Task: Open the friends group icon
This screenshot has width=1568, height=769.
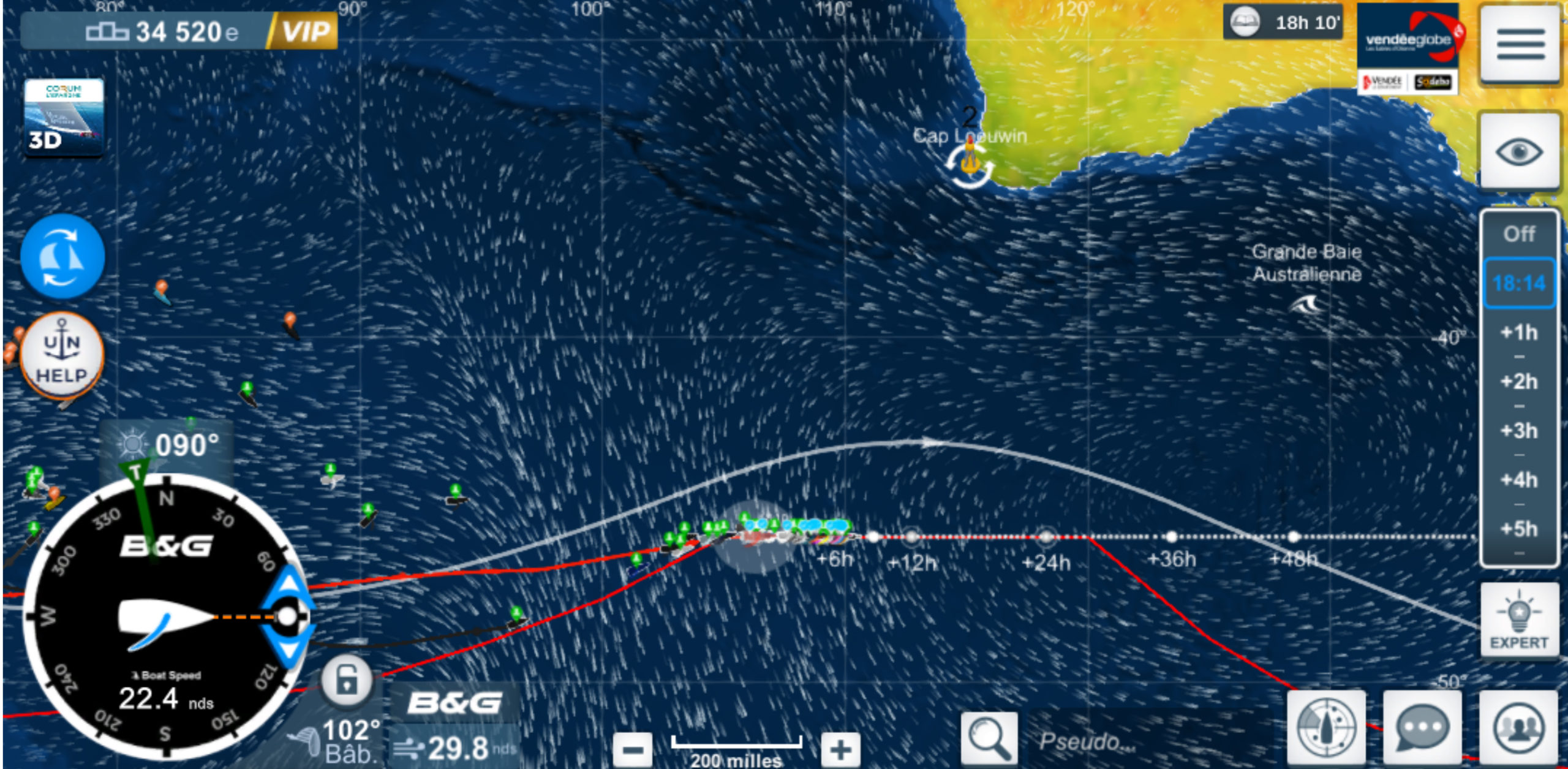Action: coord(1518,728)
